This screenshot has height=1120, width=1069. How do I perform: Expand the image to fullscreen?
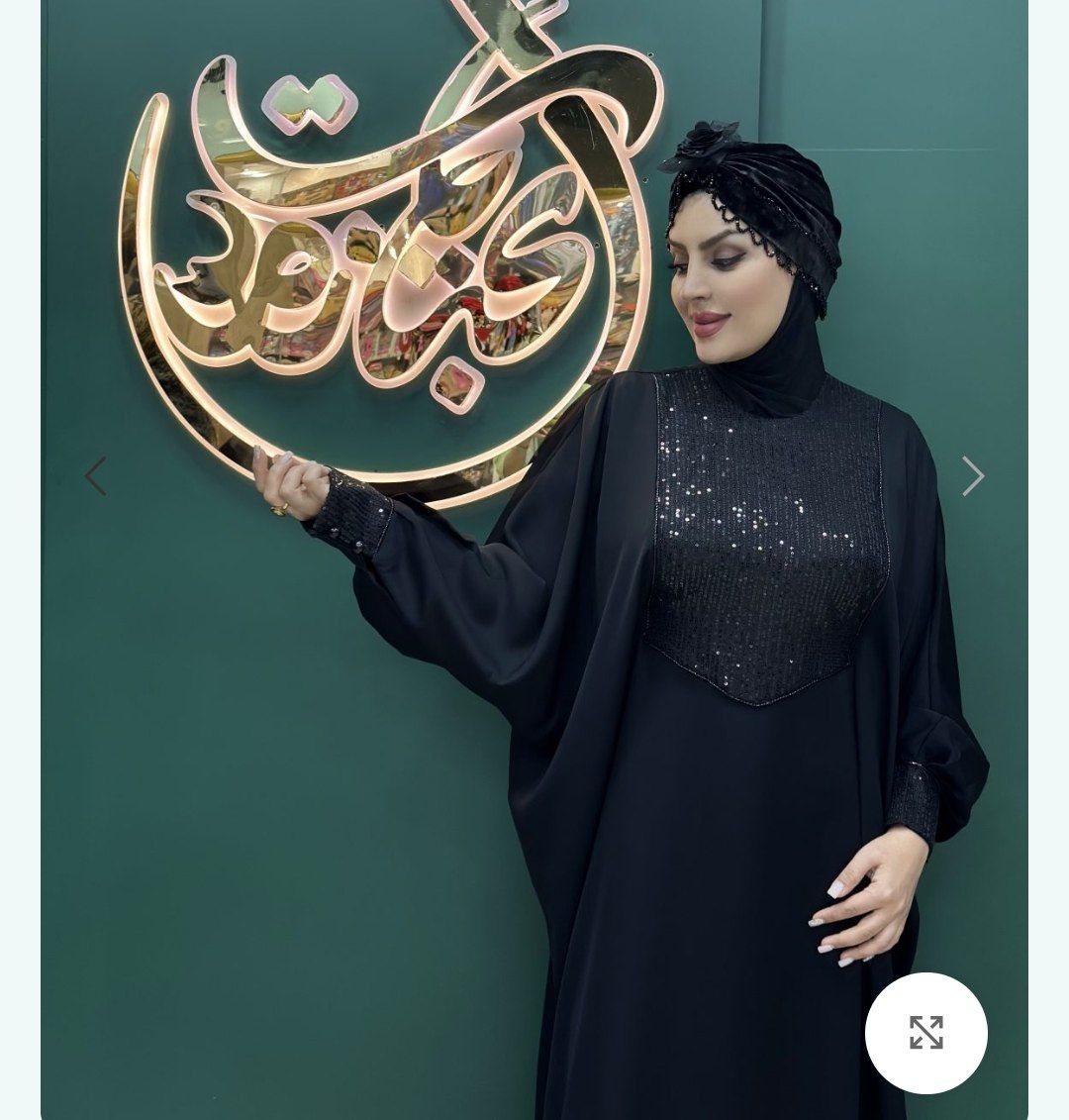click(x=925, y=1033)
